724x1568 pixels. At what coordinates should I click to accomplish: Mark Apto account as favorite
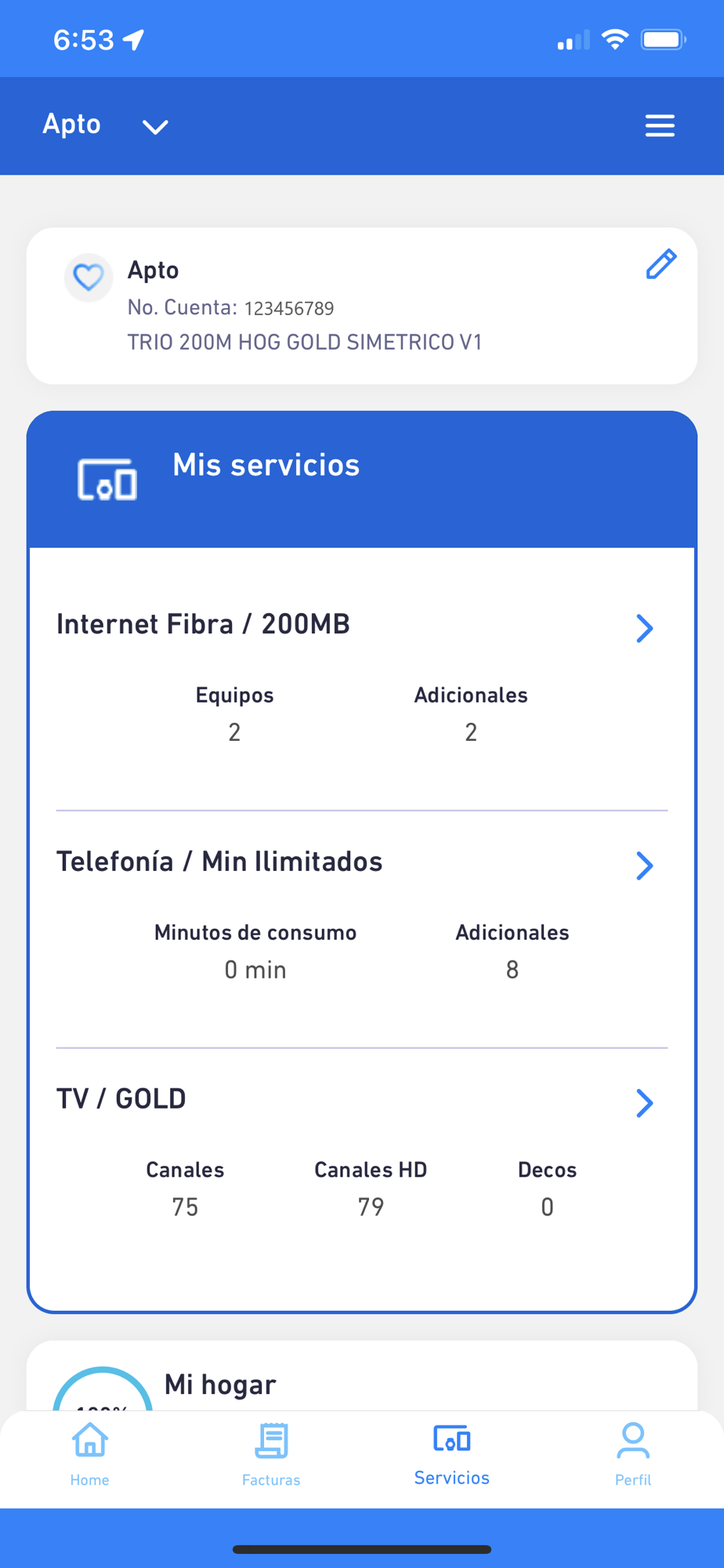click(x=89, y=277)
